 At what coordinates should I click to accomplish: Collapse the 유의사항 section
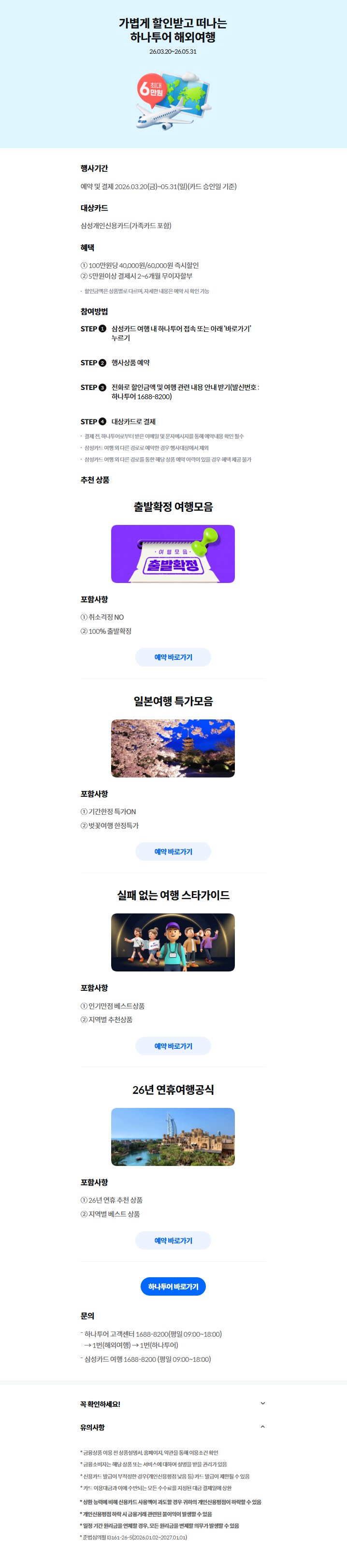pos(262,1427)
